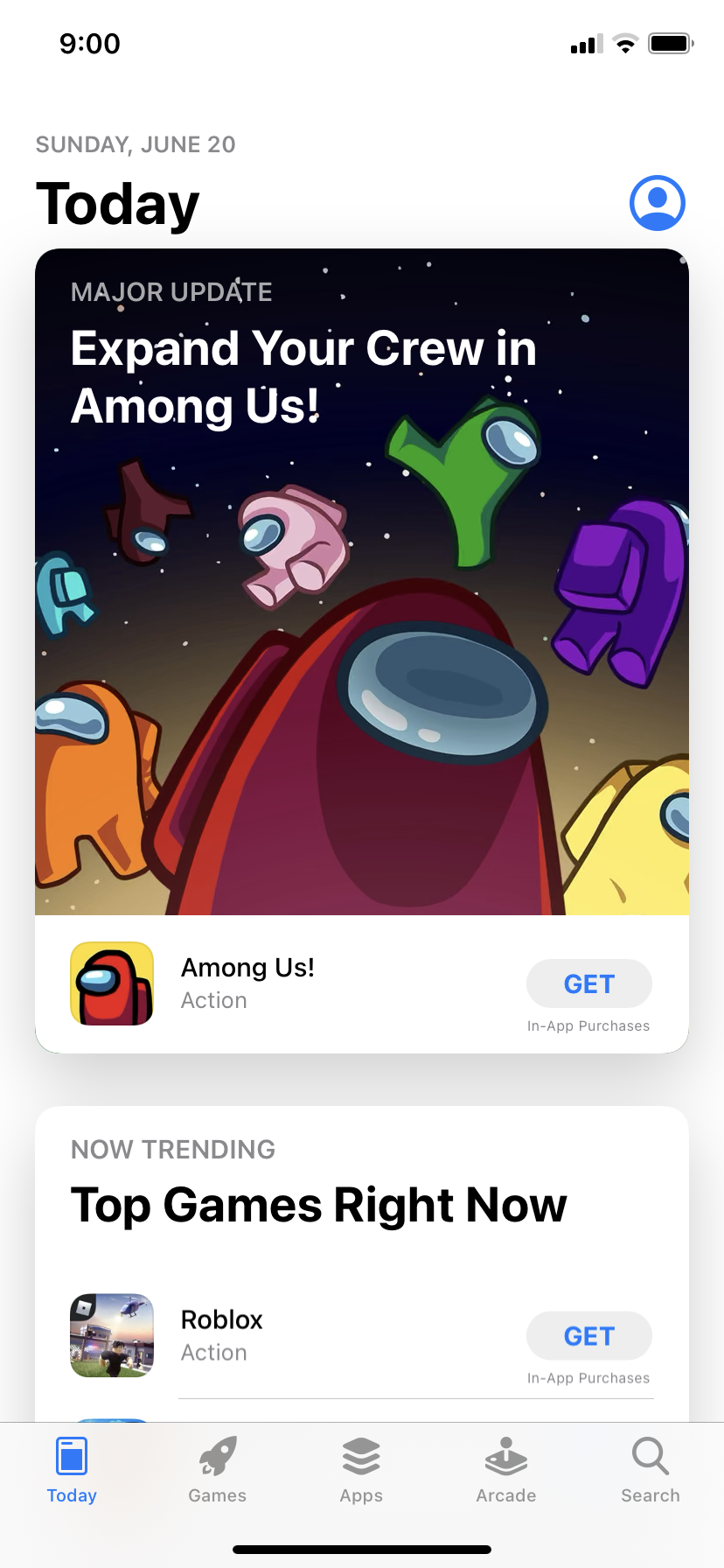The image size is (724, 1568).
Task: Get the Among Us! app
Action: click(588, 983)
